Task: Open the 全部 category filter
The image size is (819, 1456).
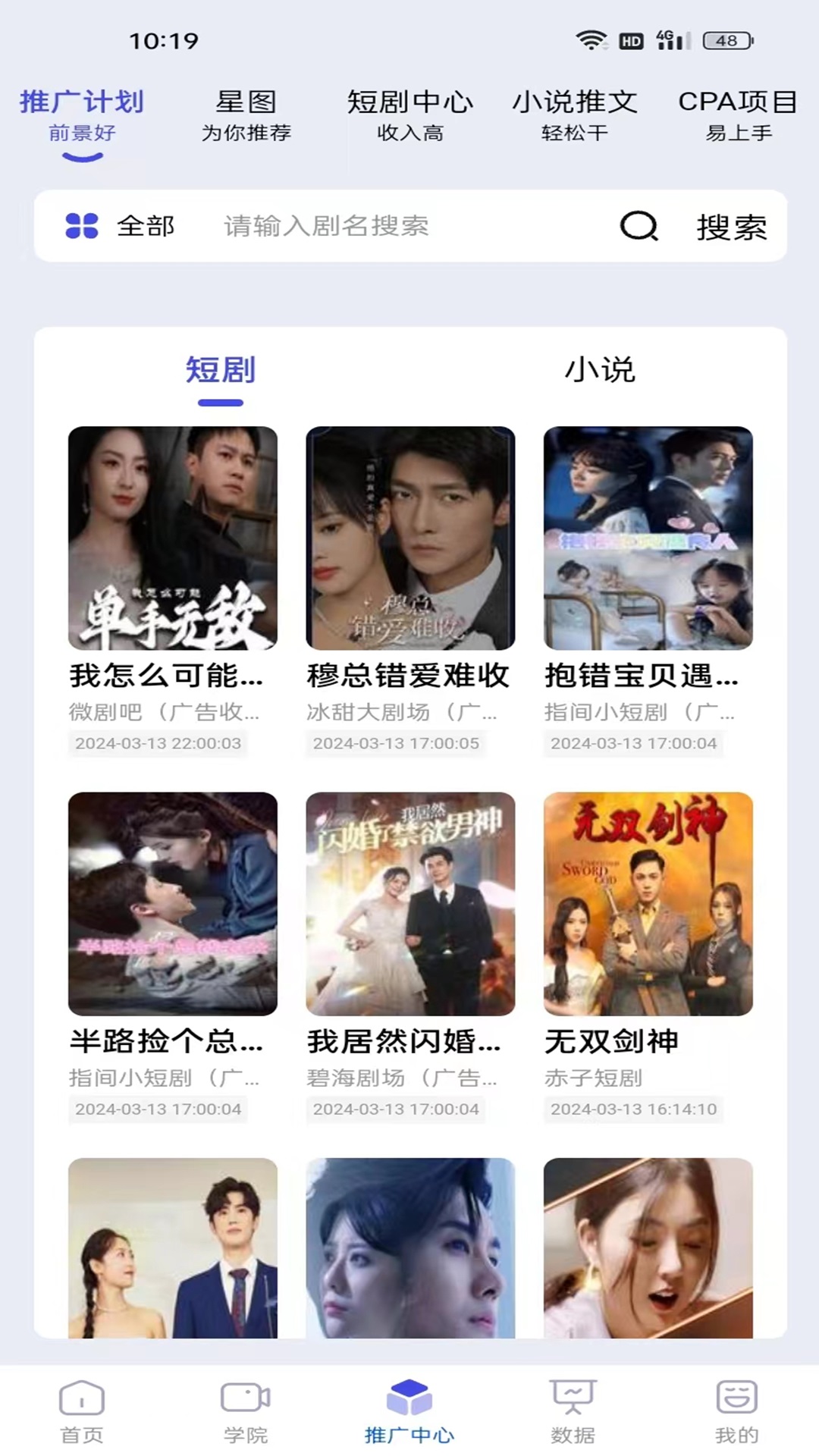Action: 120,226
